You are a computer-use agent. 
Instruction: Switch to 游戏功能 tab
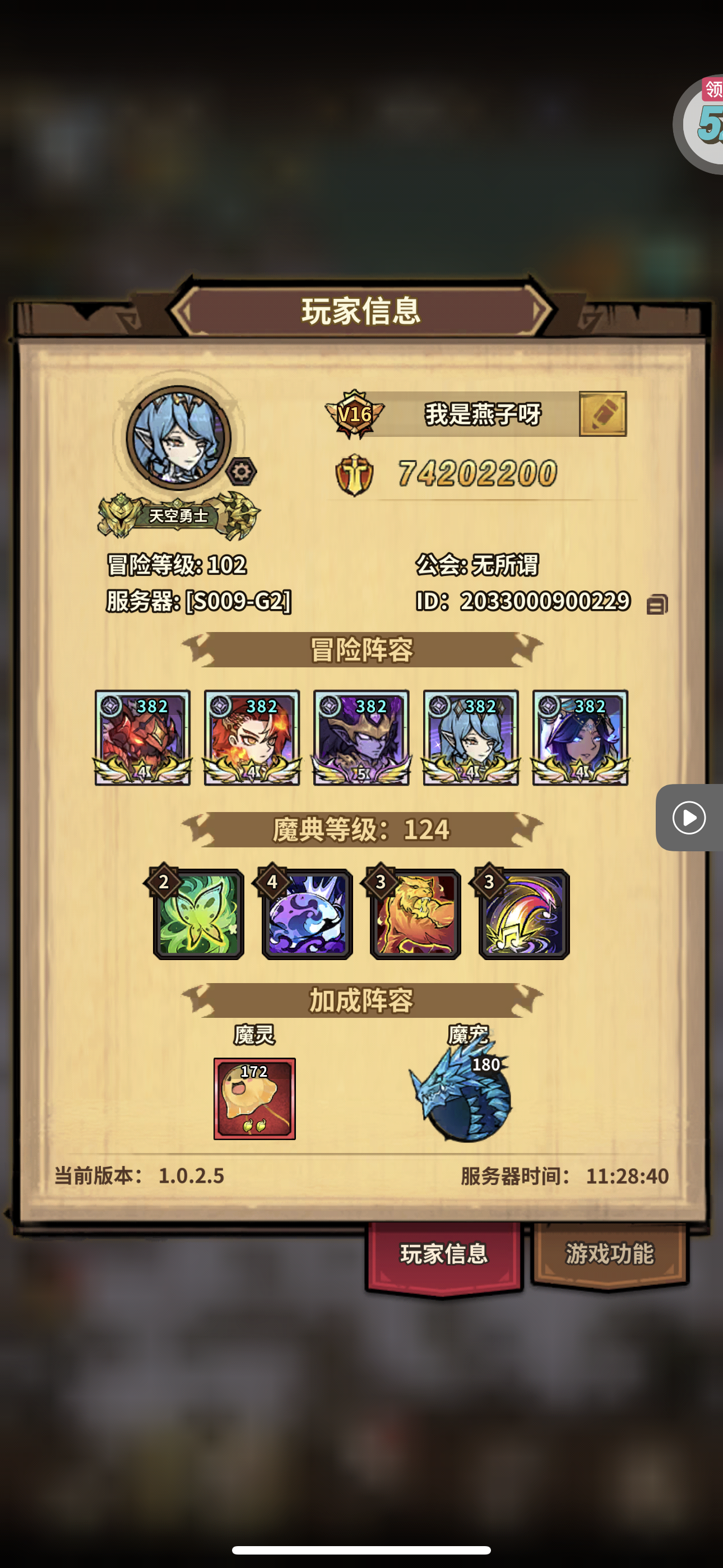pos(609,1254)
